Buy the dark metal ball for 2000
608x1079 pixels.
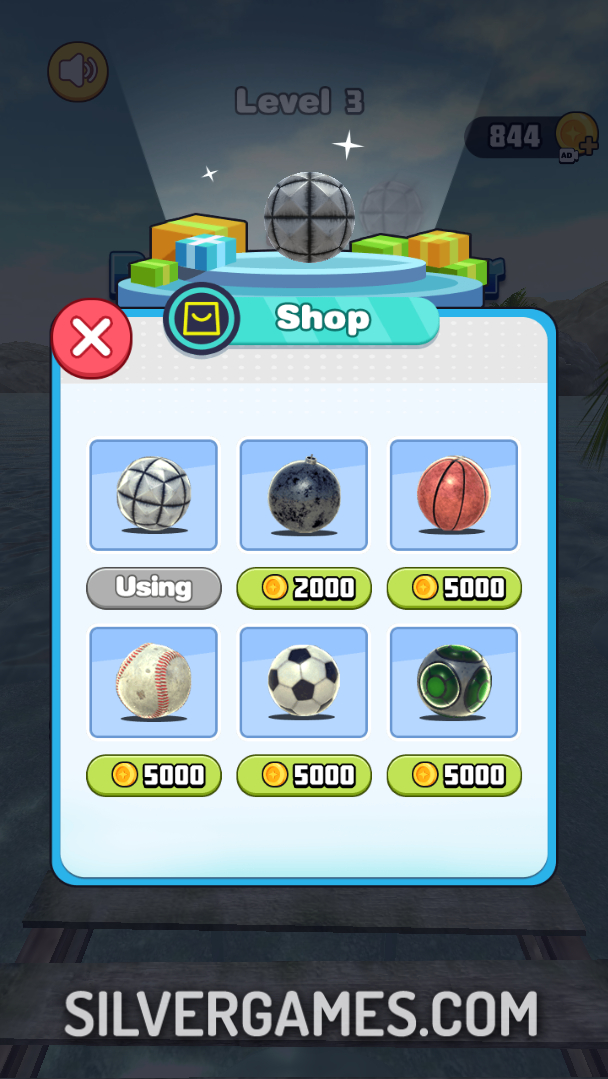coord(304,588)
